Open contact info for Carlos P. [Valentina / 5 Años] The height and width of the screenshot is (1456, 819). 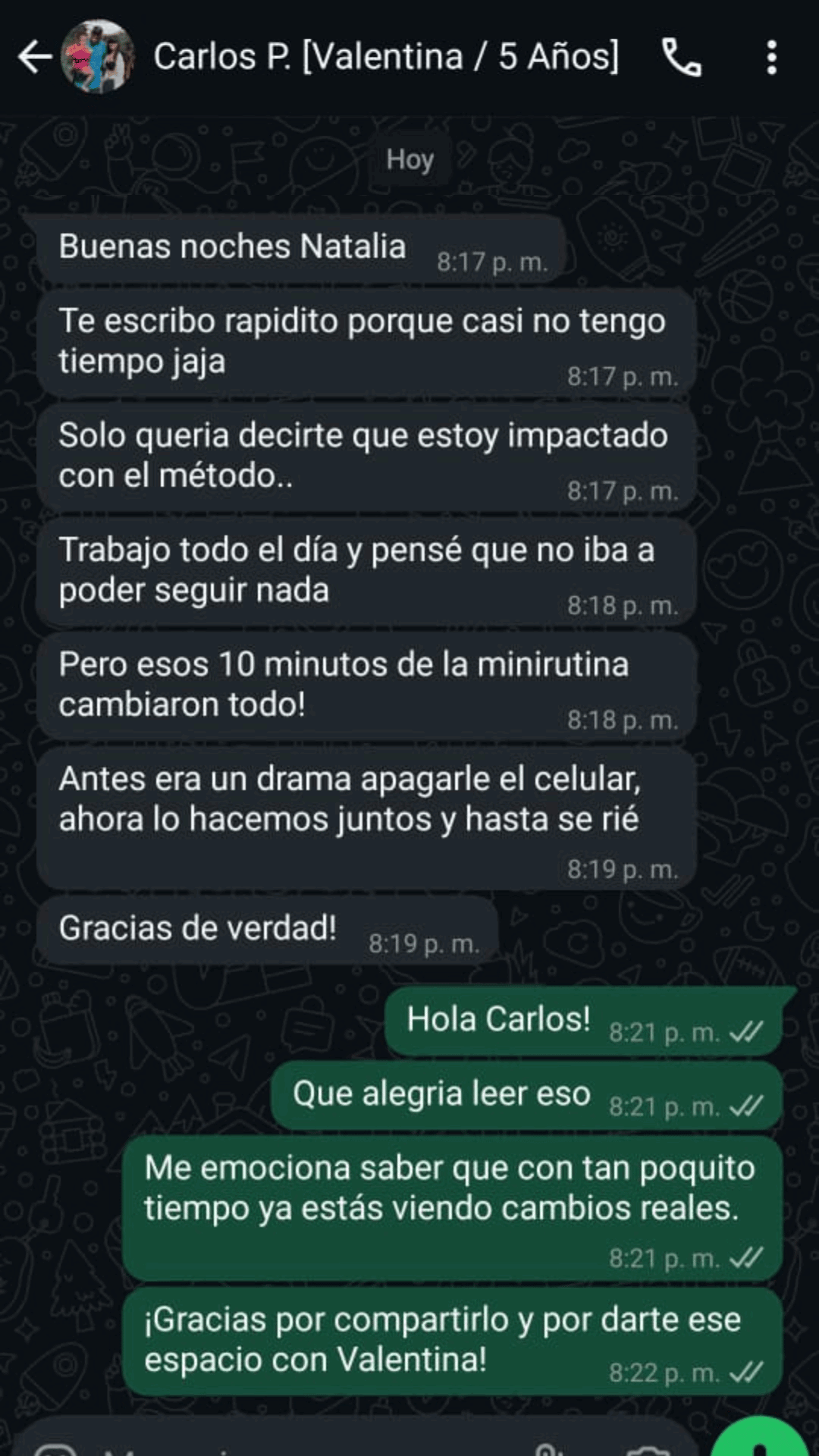pos(385,58)
